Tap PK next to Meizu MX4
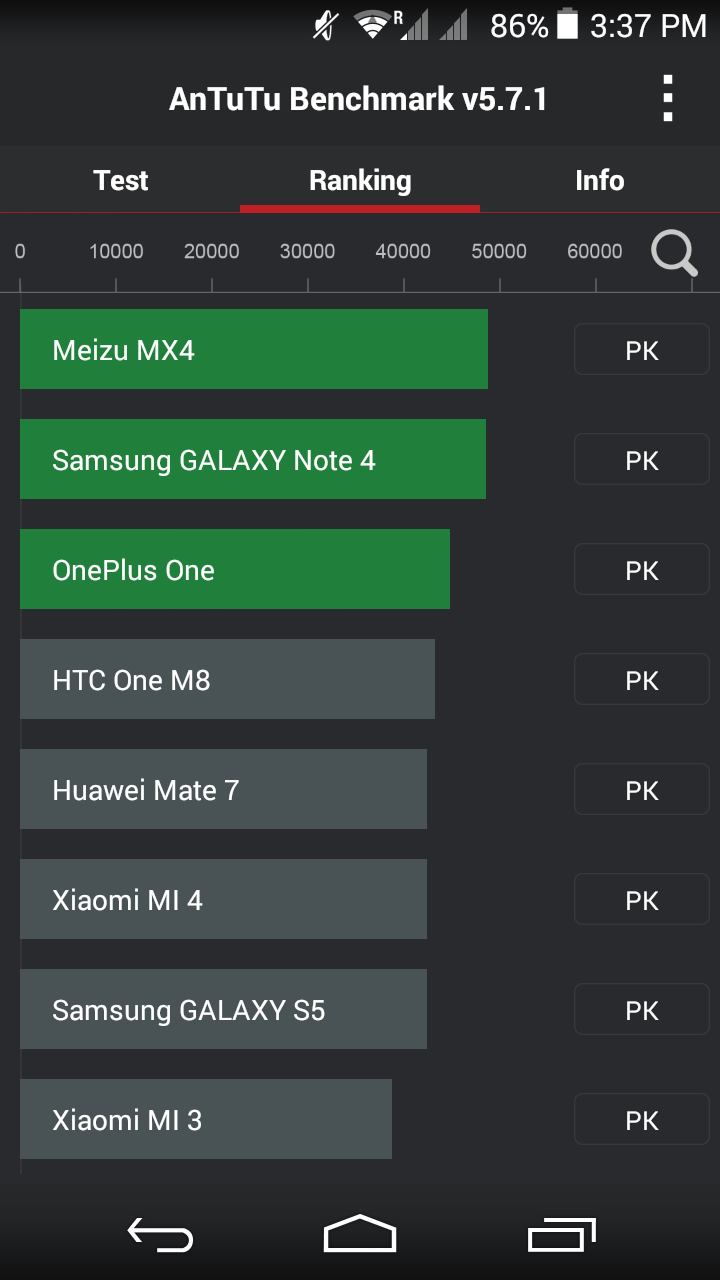 click(641, 350)
